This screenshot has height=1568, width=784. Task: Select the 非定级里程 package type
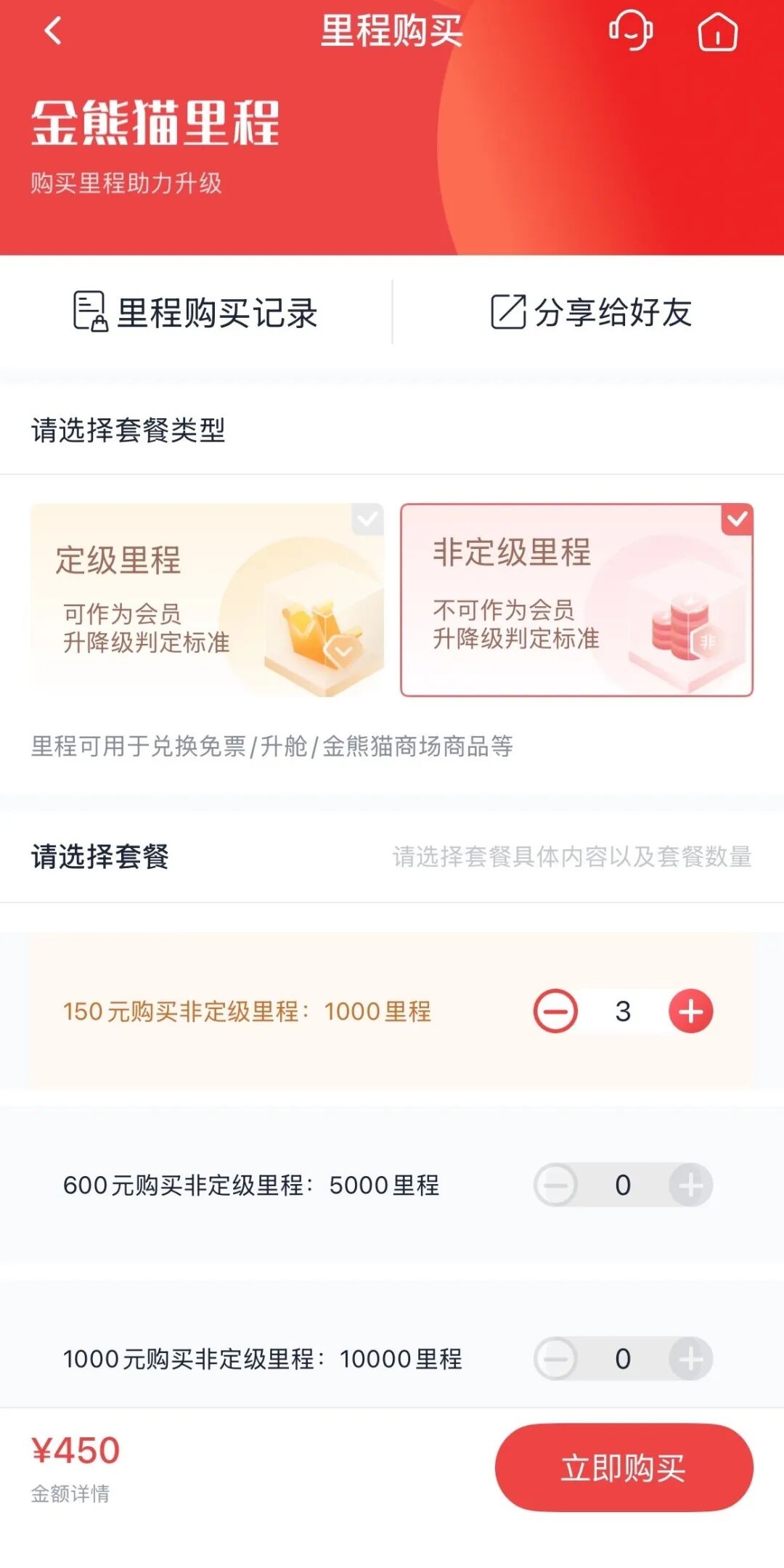click(576, 600)
